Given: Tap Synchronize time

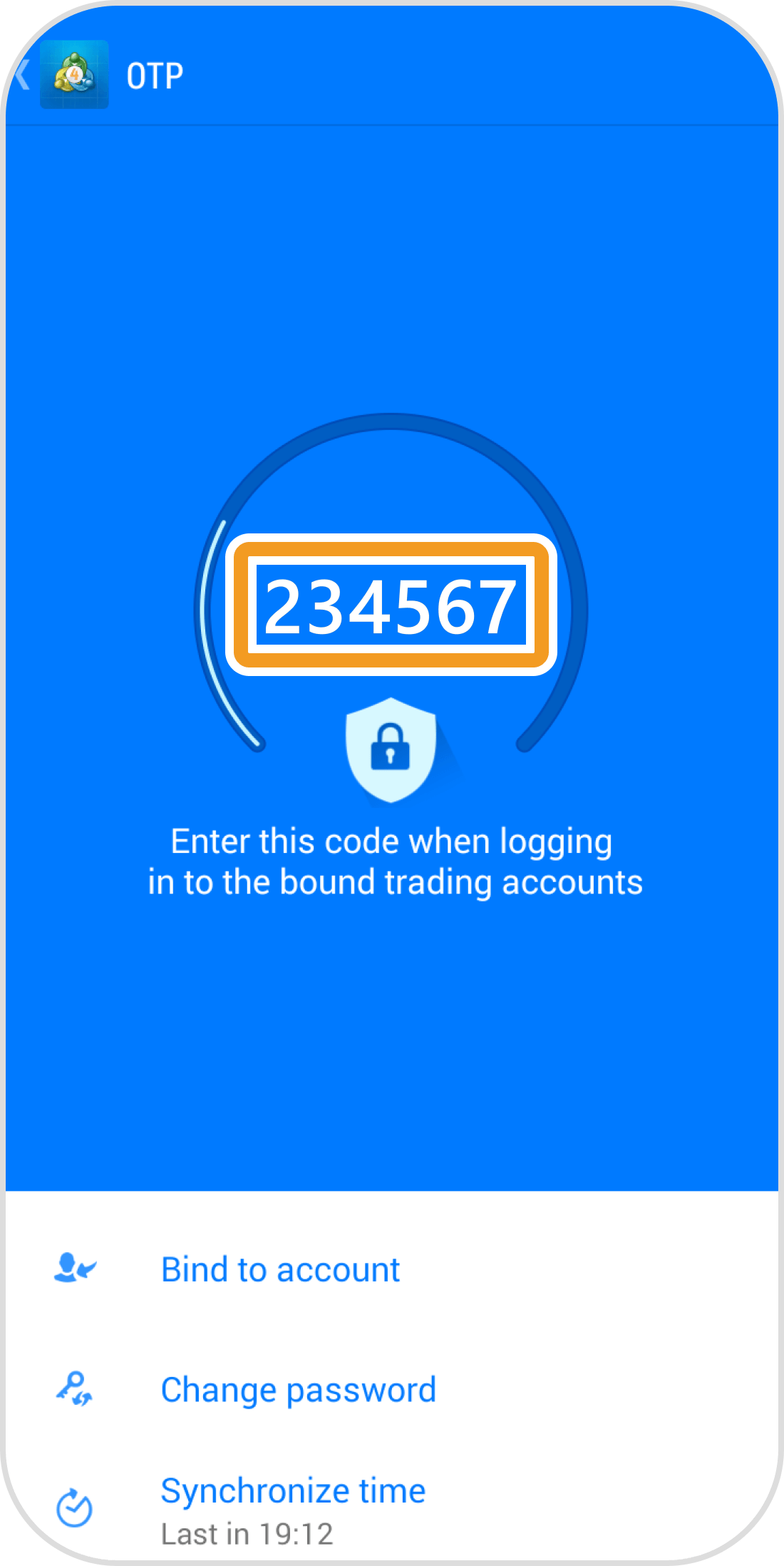Looking at the screenshot, I should (292, 1492).
